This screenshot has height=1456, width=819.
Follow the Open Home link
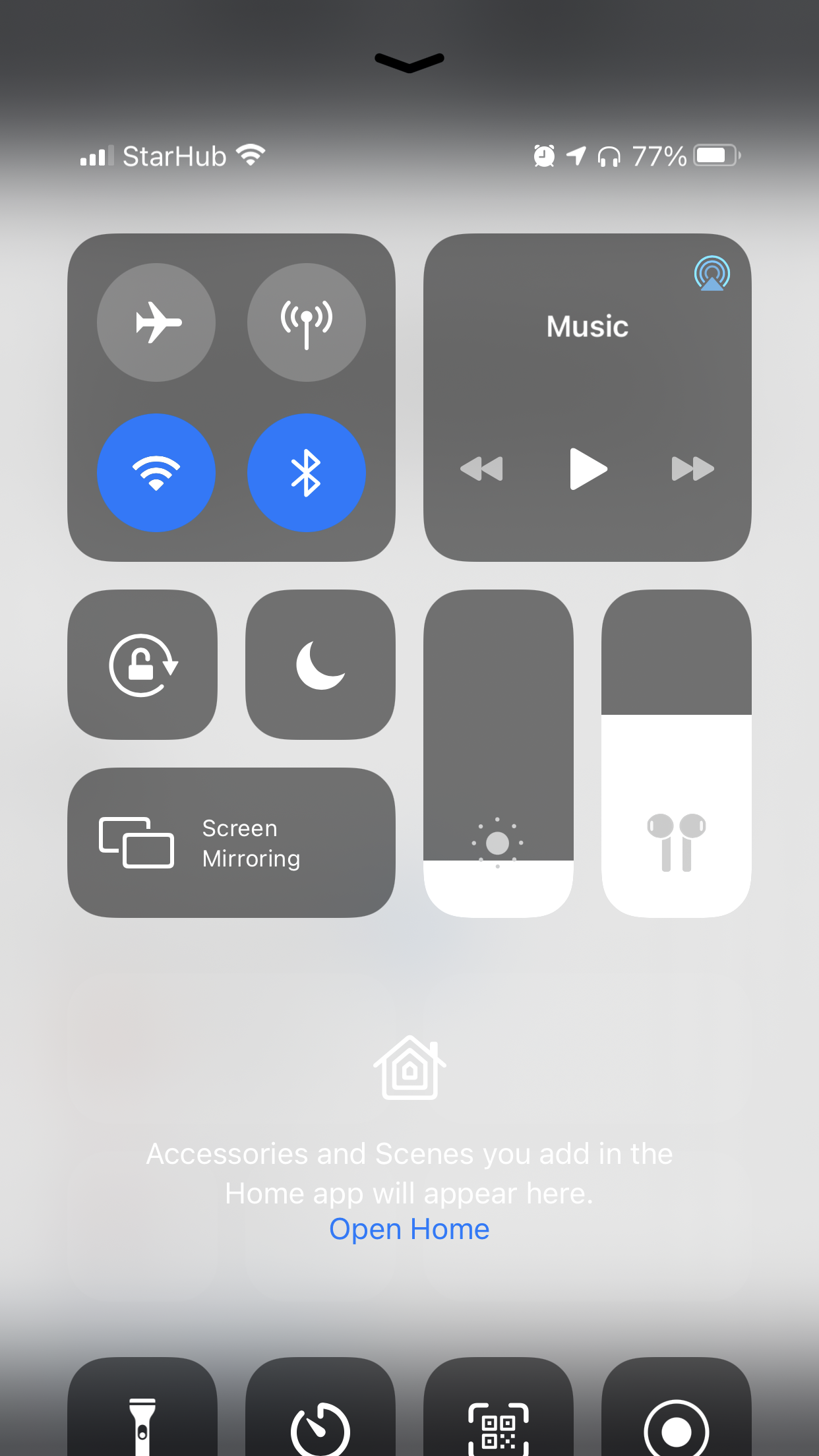[x=409, y=1229]
